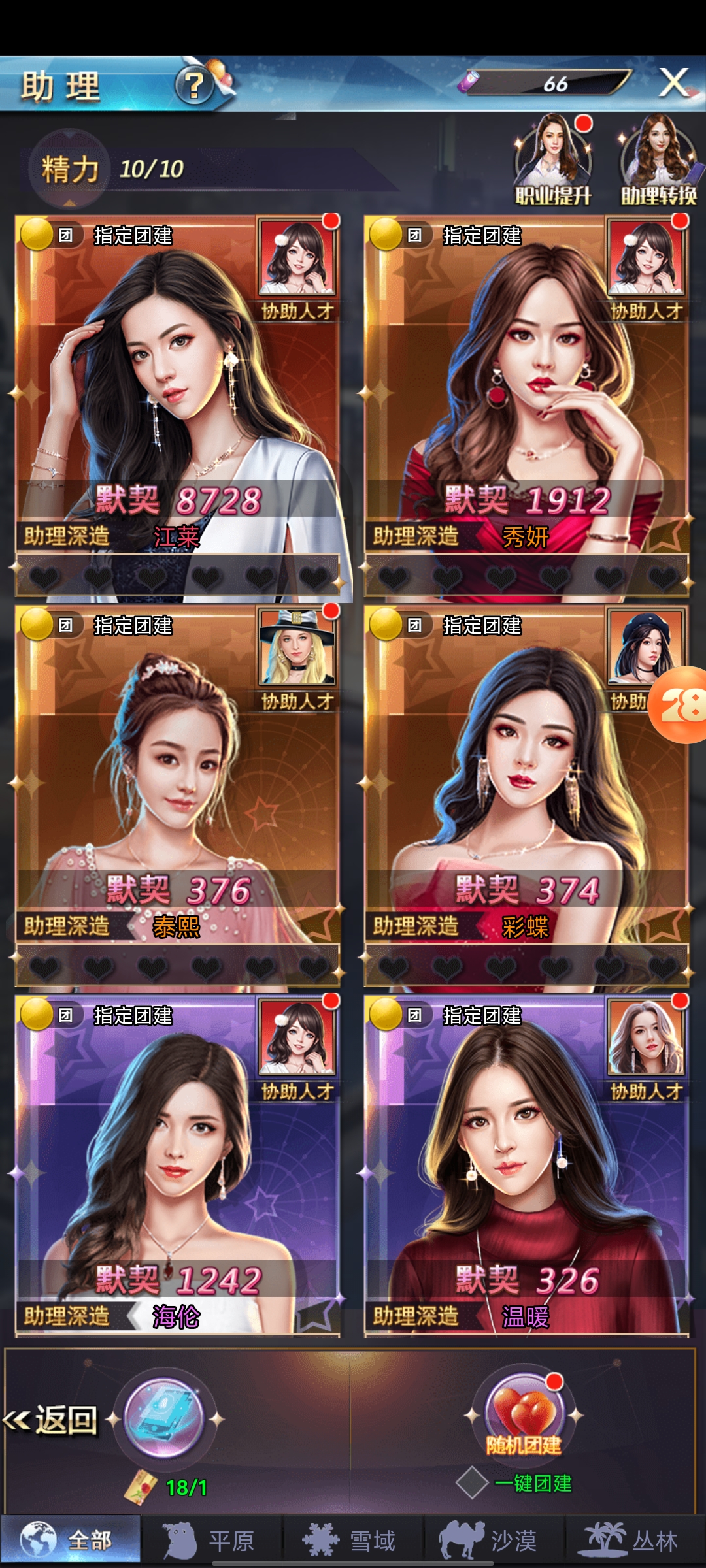Screen dimensions: 706x1568
Task: Open 助理深造 for 秀妍
Action: (x=416, y=536)
